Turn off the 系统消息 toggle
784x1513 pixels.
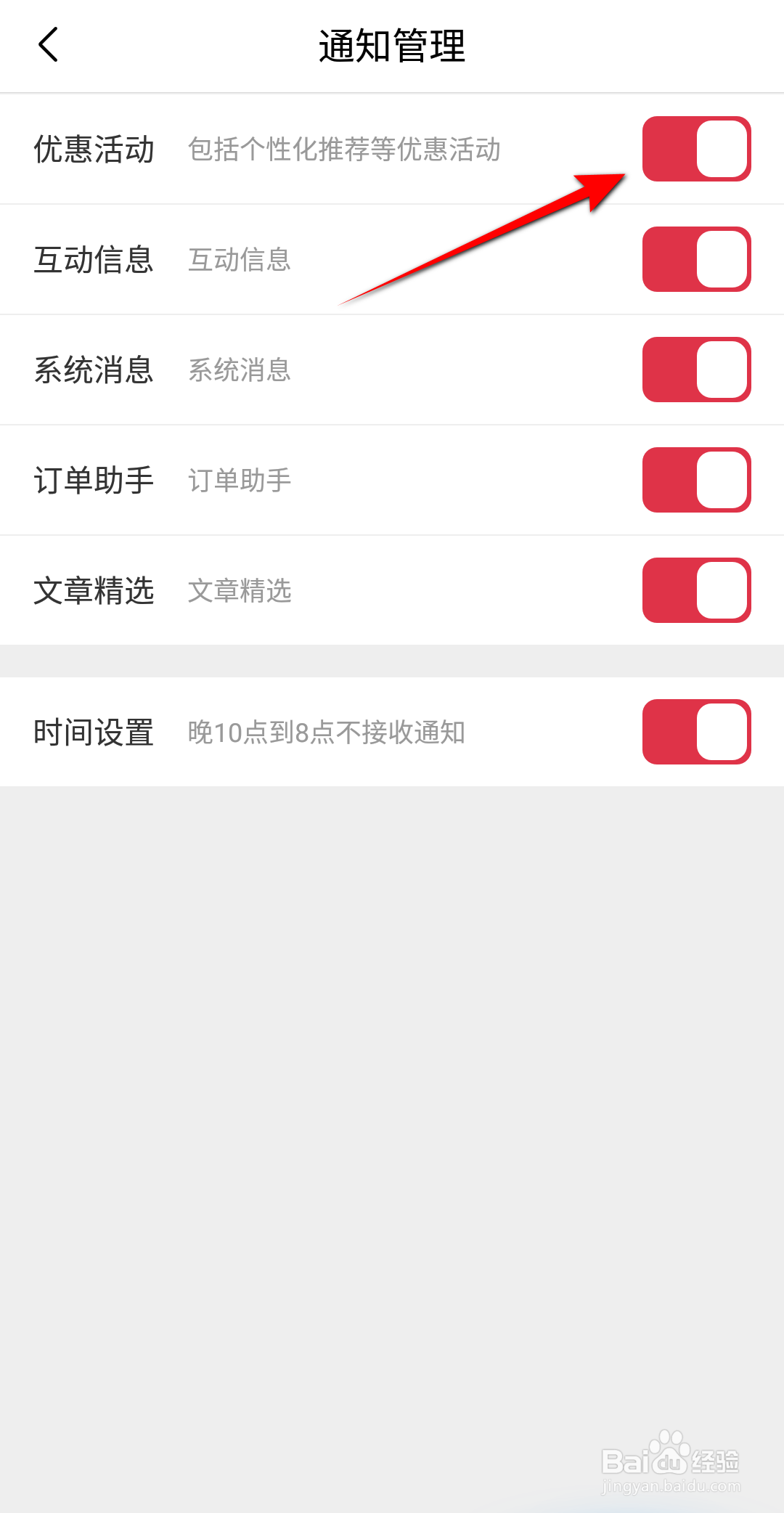click(696, 370)
